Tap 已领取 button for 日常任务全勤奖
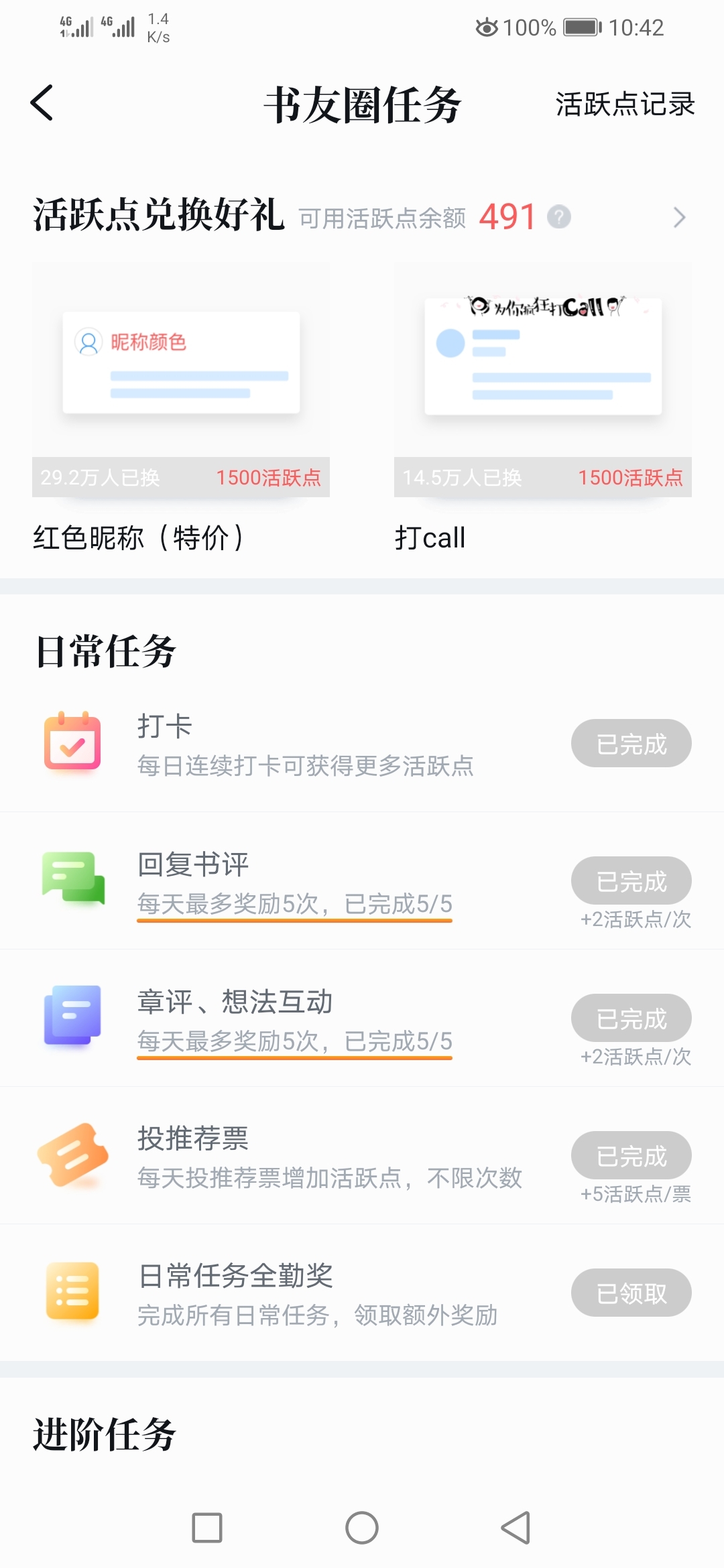724x1568 pixels. pyautogui.click(x=631, y=1293)
